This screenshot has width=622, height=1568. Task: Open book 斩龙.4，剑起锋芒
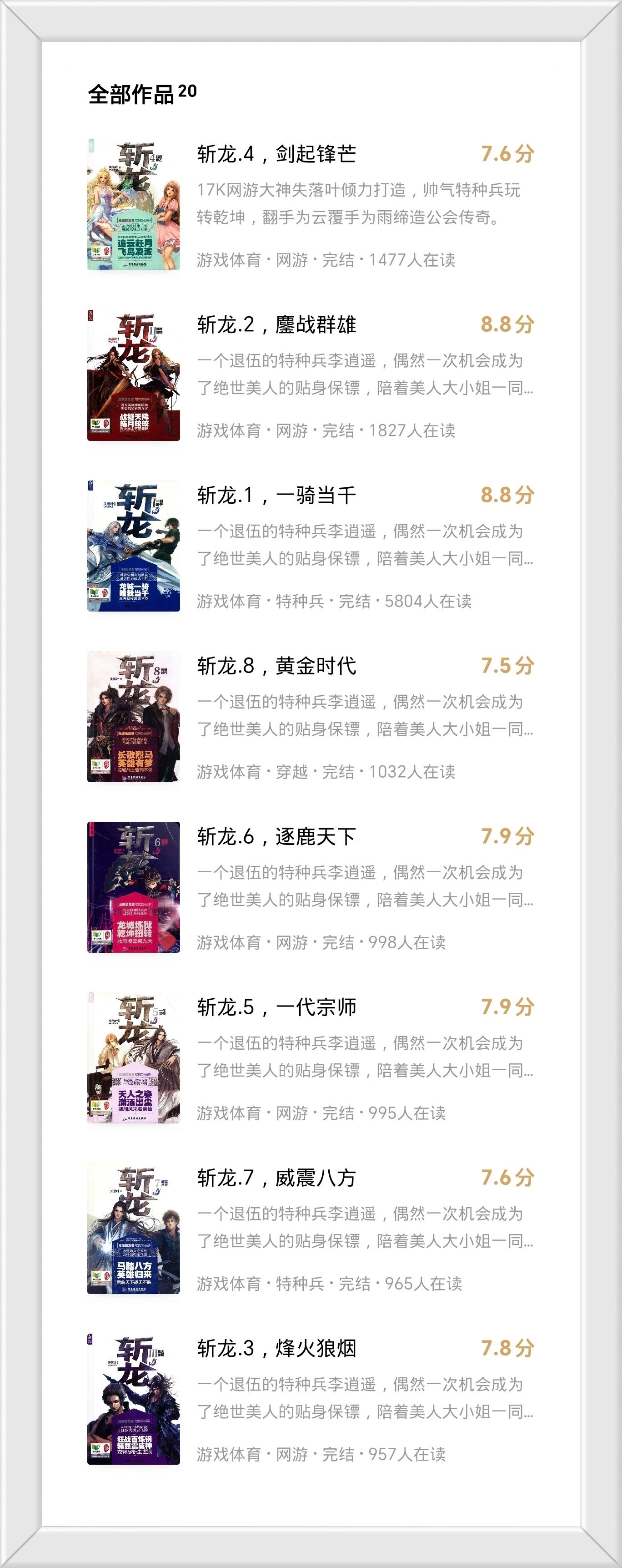click(x=276, y=154)
